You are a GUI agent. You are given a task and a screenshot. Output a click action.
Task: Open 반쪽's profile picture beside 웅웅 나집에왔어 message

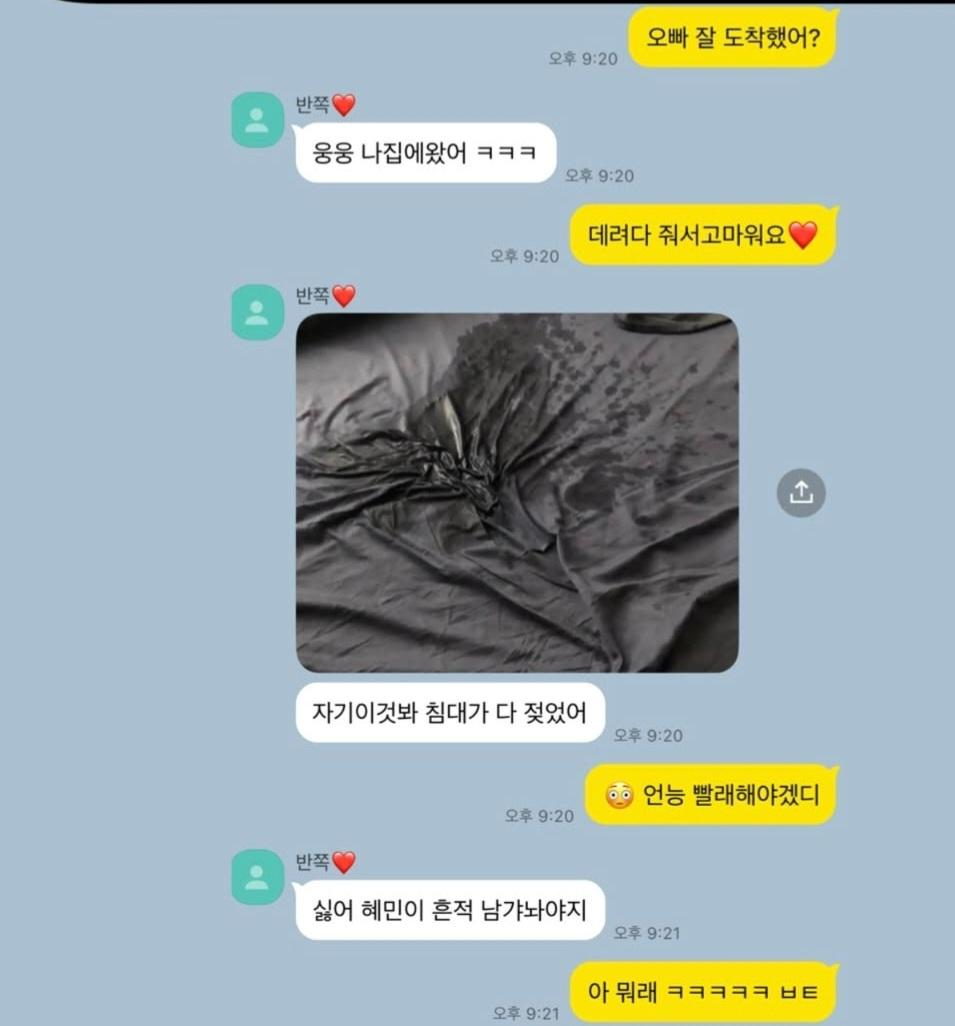tap(257, 120)
